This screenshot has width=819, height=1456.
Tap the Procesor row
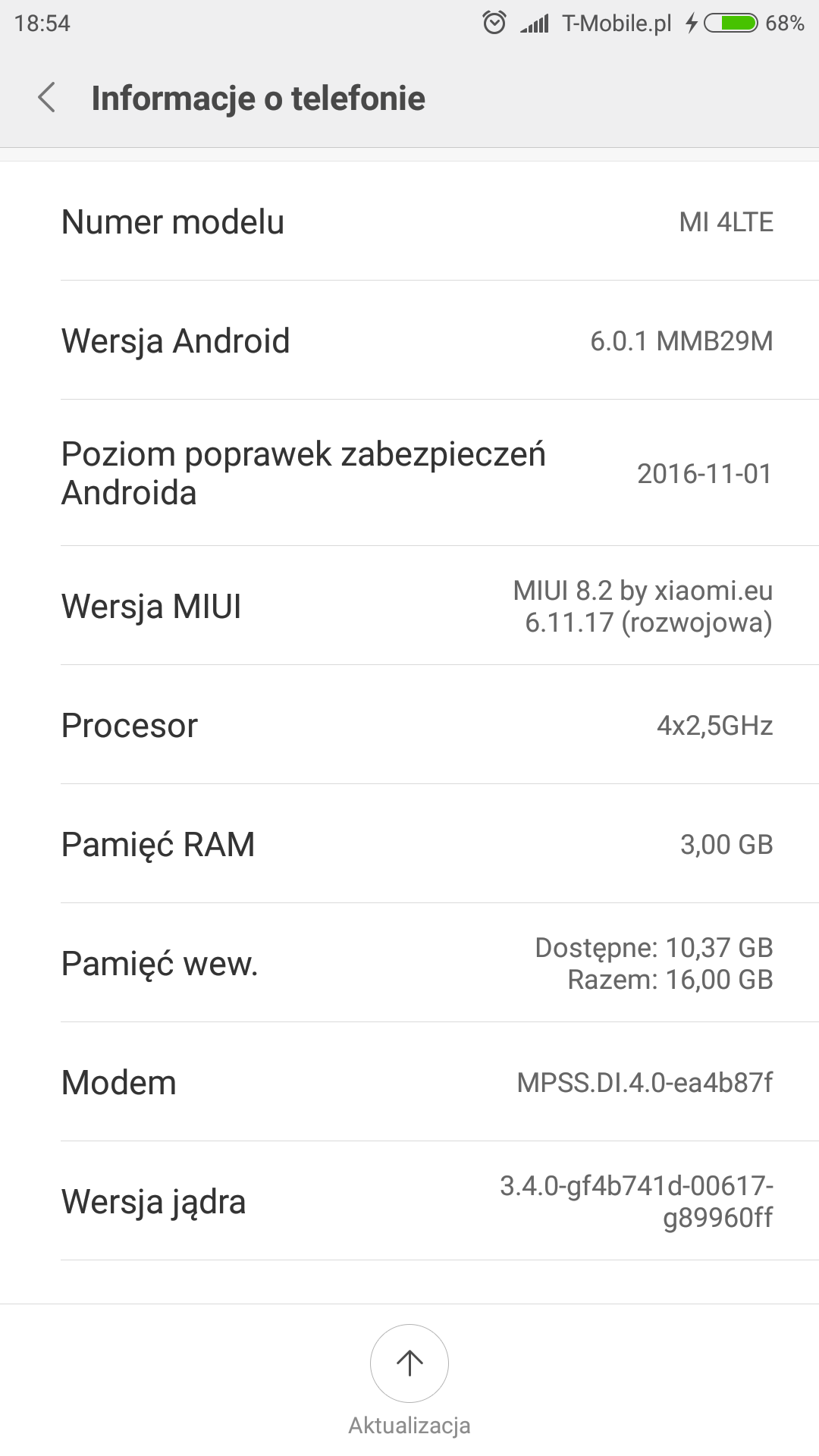coord(409,725)
